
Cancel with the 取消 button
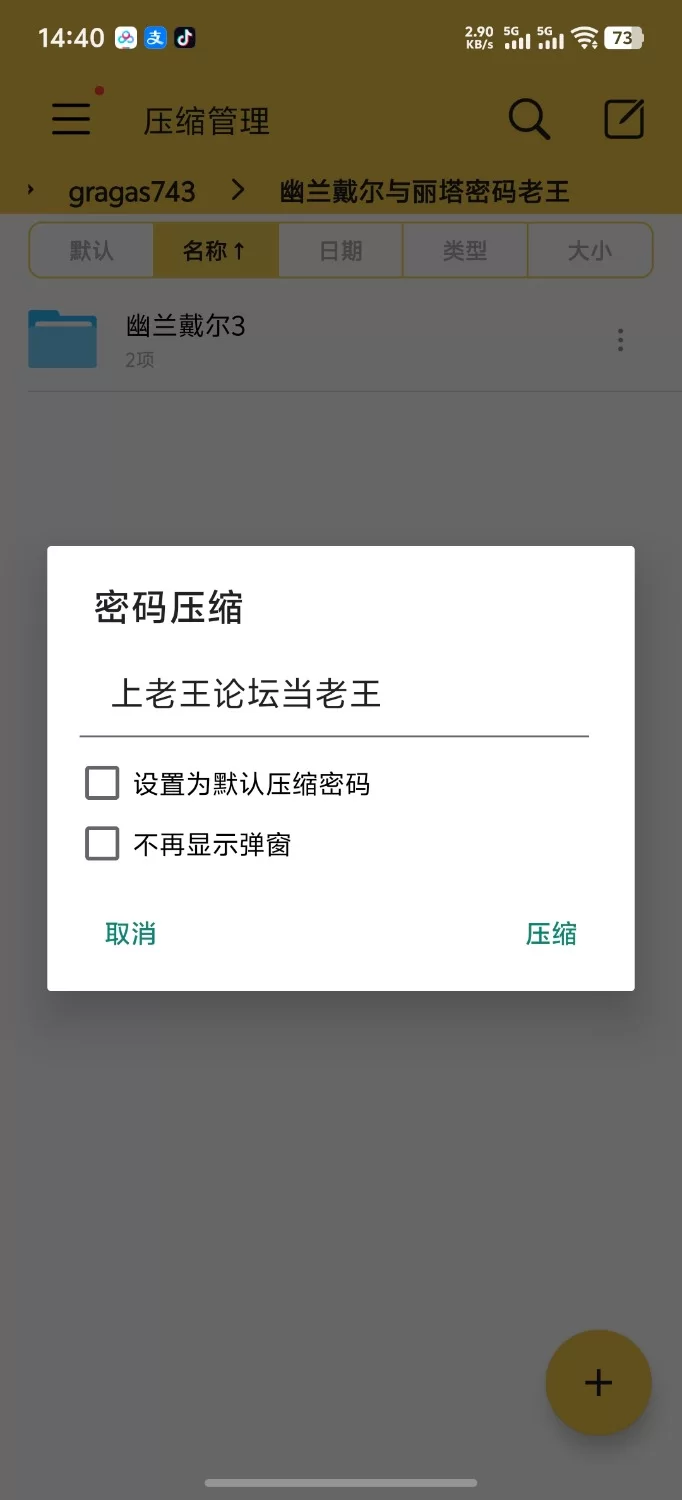(130, 934)
